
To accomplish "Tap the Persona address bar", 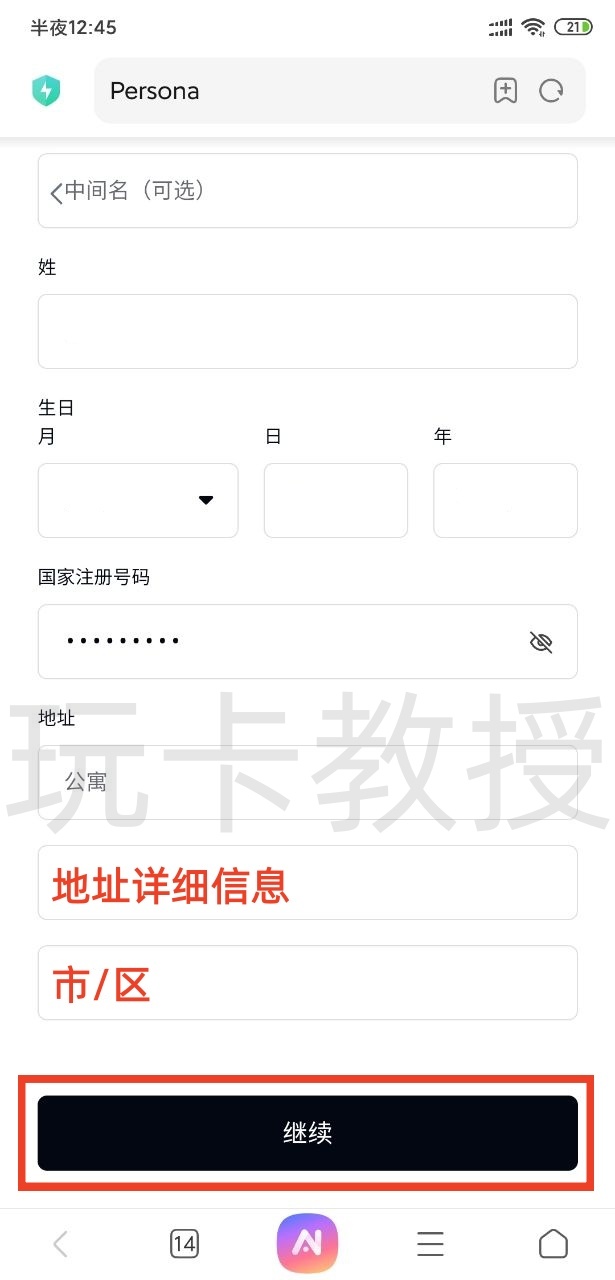I will point(290,91).
